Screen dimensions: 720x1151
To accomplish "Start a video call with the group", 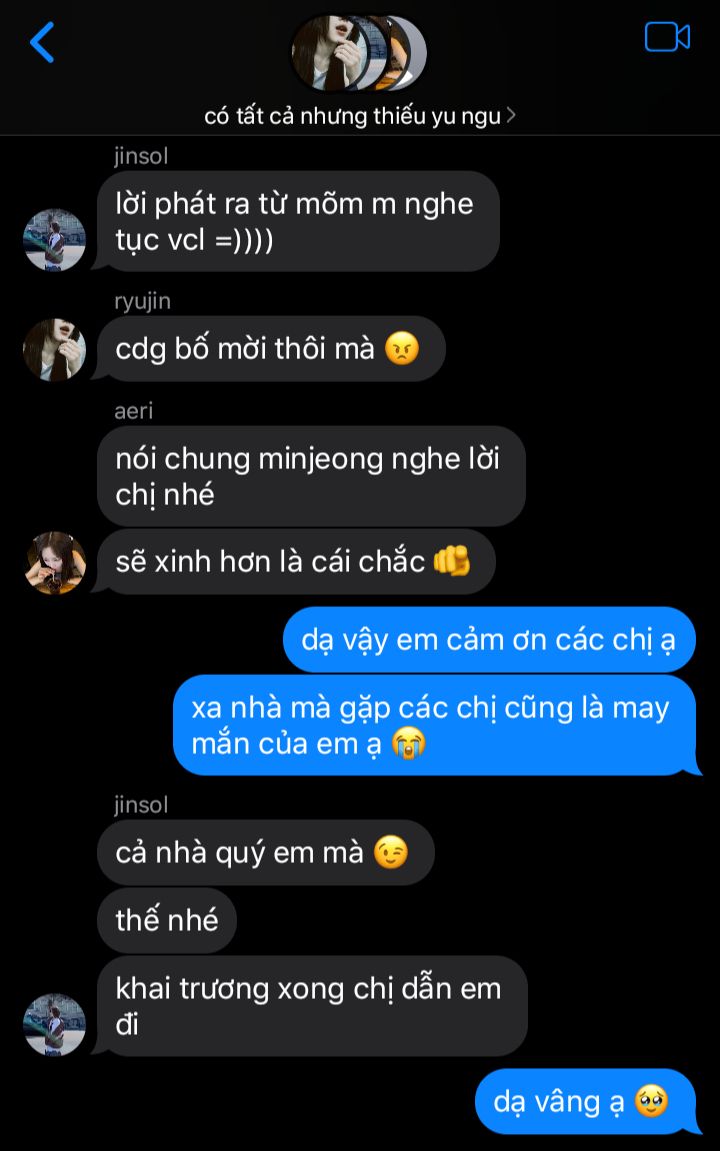I will point(667,37).
